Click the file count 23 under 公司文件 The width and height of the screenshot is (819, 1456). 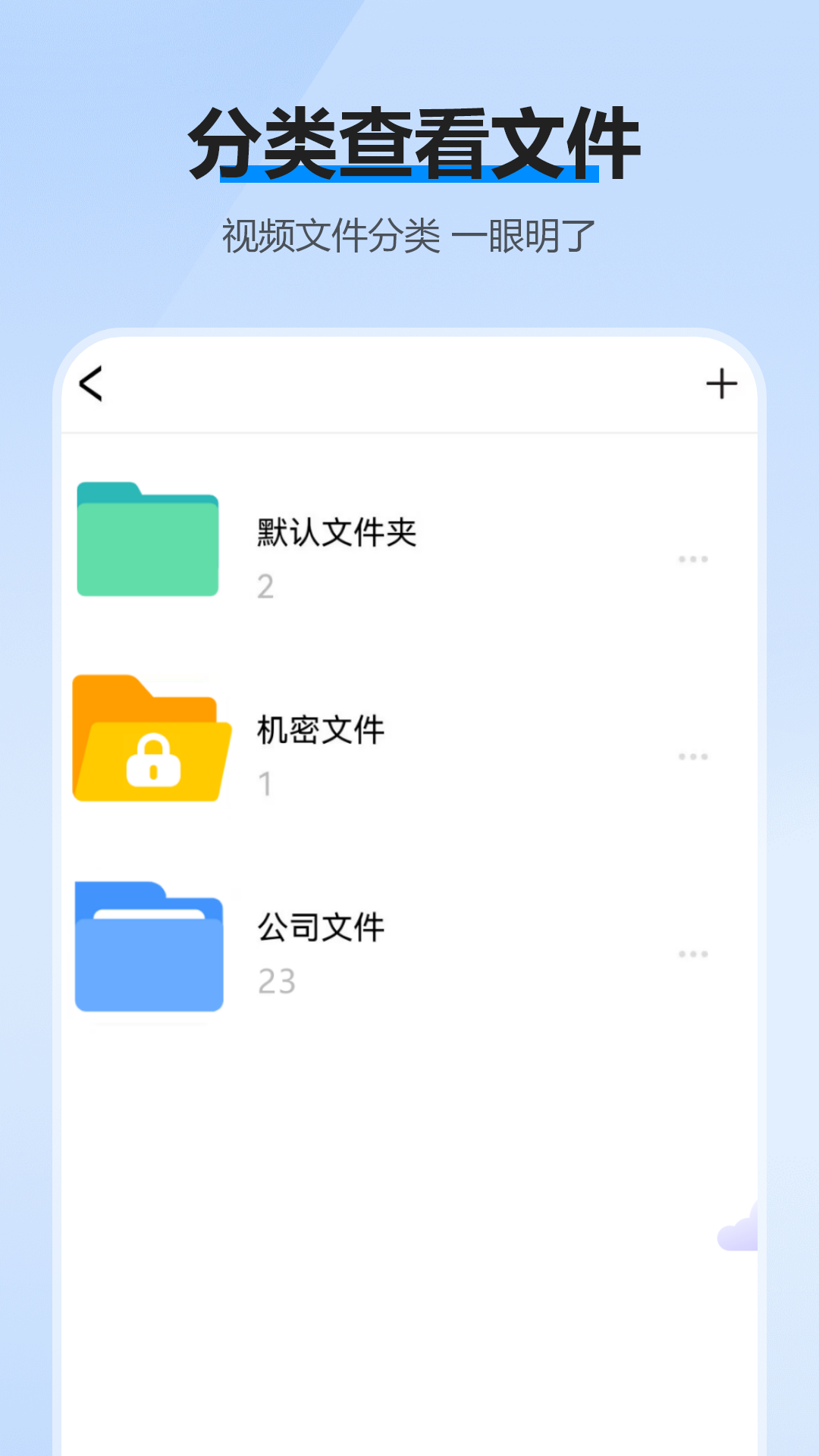pos(277,981)
